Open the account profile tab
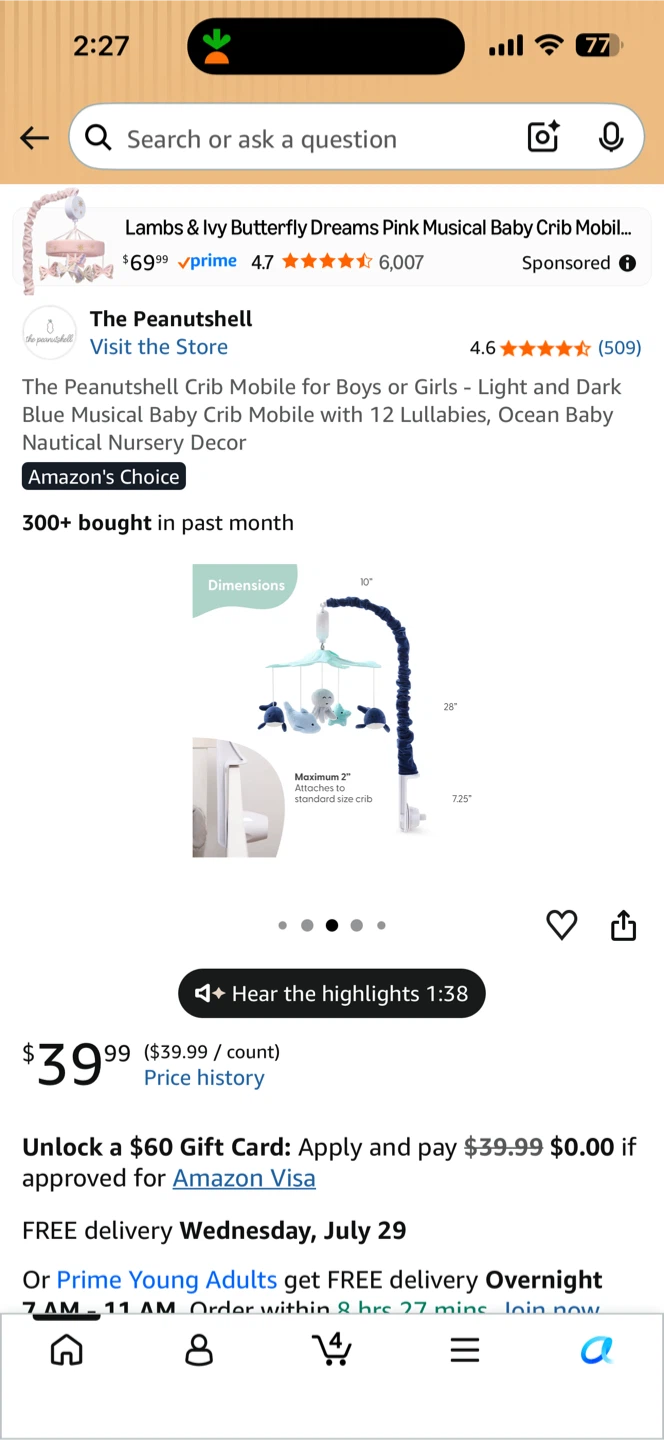The image size is (664, 1440). [199, 1350]
